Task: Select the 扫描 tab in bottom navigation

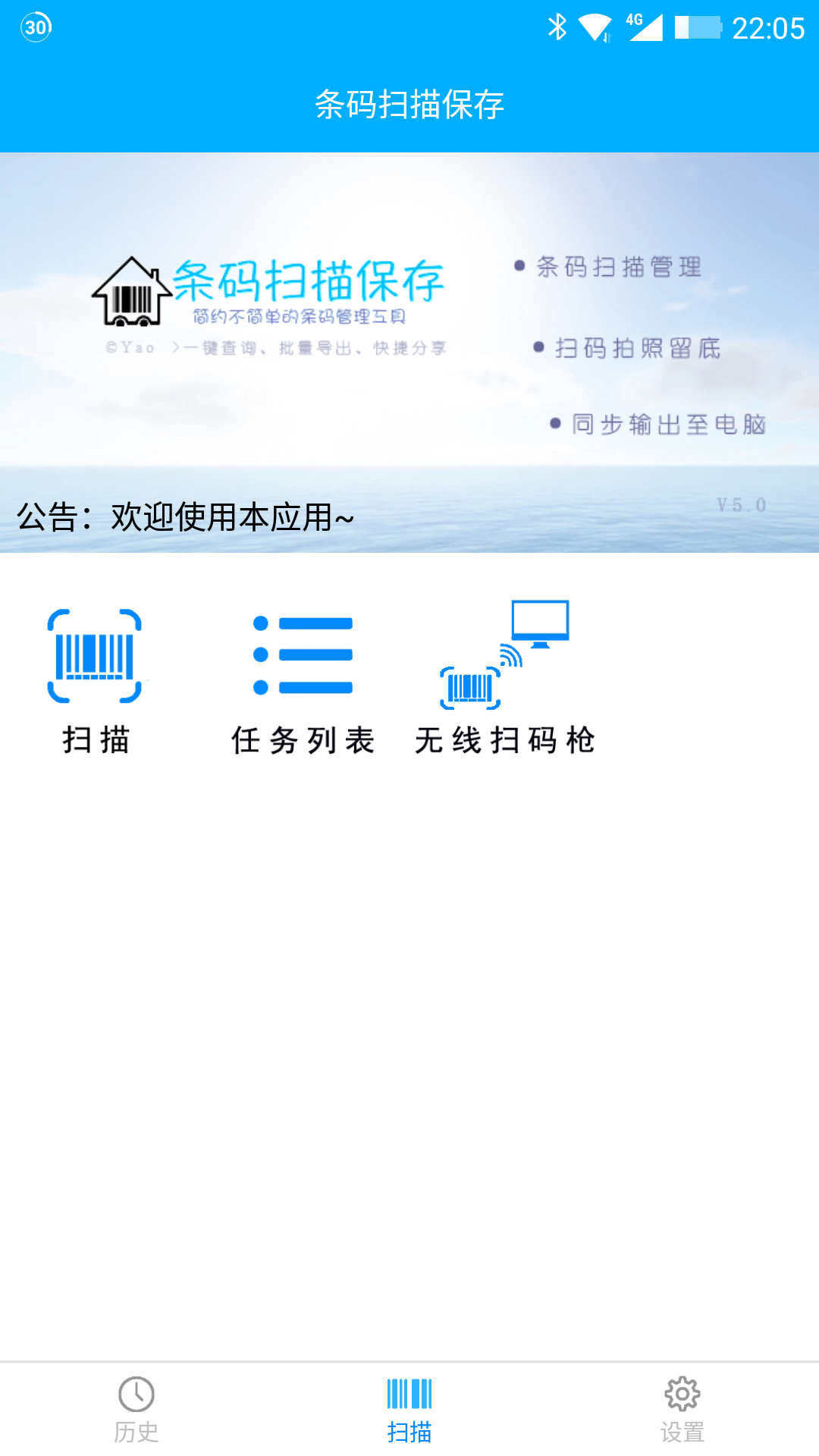Action: click(409, 1409)
